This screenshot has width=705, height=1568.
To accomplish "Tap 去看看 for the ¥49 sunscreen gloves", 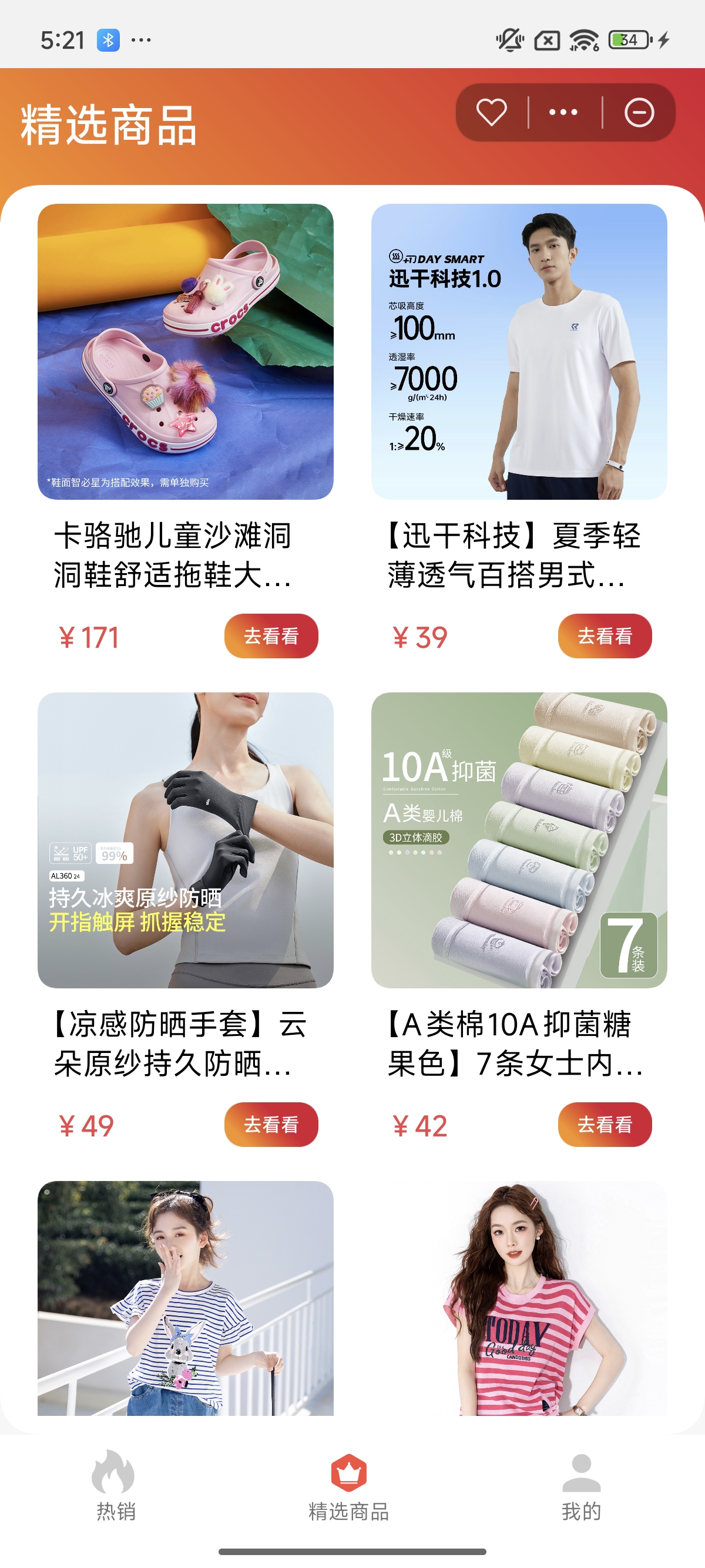I will pos(271,1124).
